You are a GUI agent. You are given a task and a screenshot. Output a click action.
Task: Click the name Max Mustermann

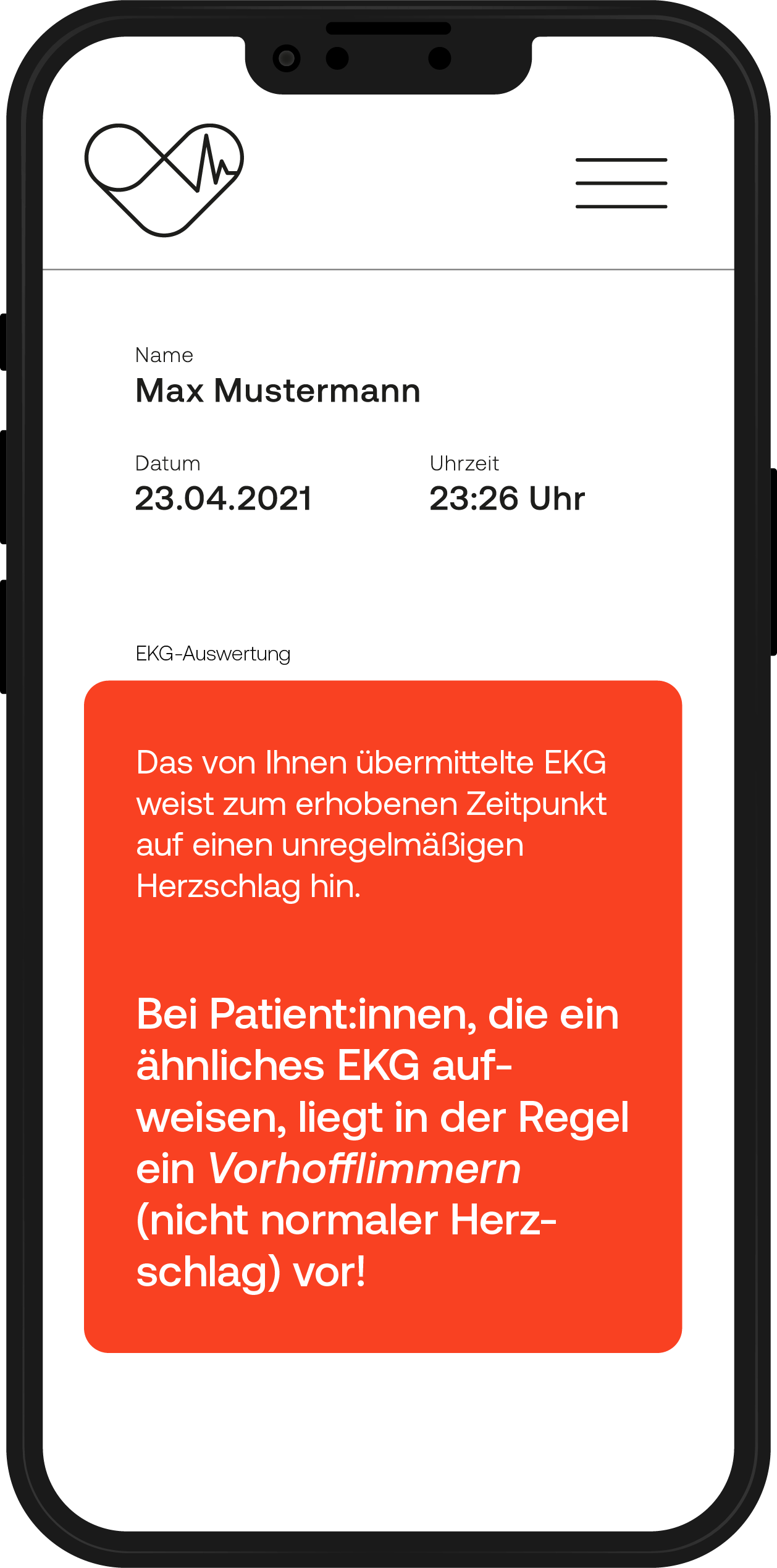278,390
